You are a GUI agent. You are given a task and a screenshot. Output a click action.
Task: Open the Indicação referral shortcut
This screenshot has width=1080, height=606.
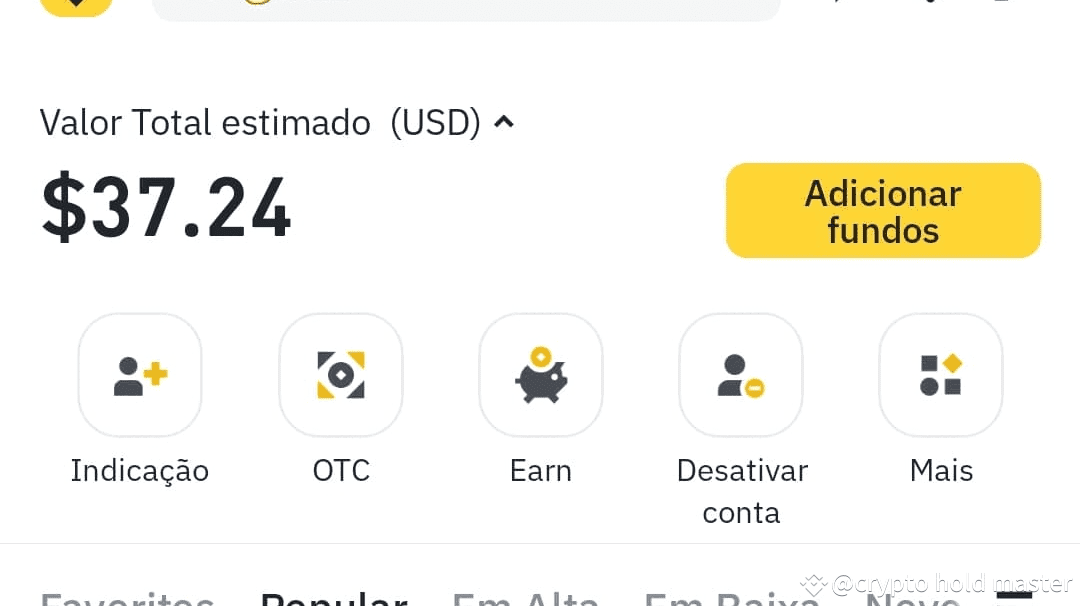pyautogui.click(x=140, y=375)
